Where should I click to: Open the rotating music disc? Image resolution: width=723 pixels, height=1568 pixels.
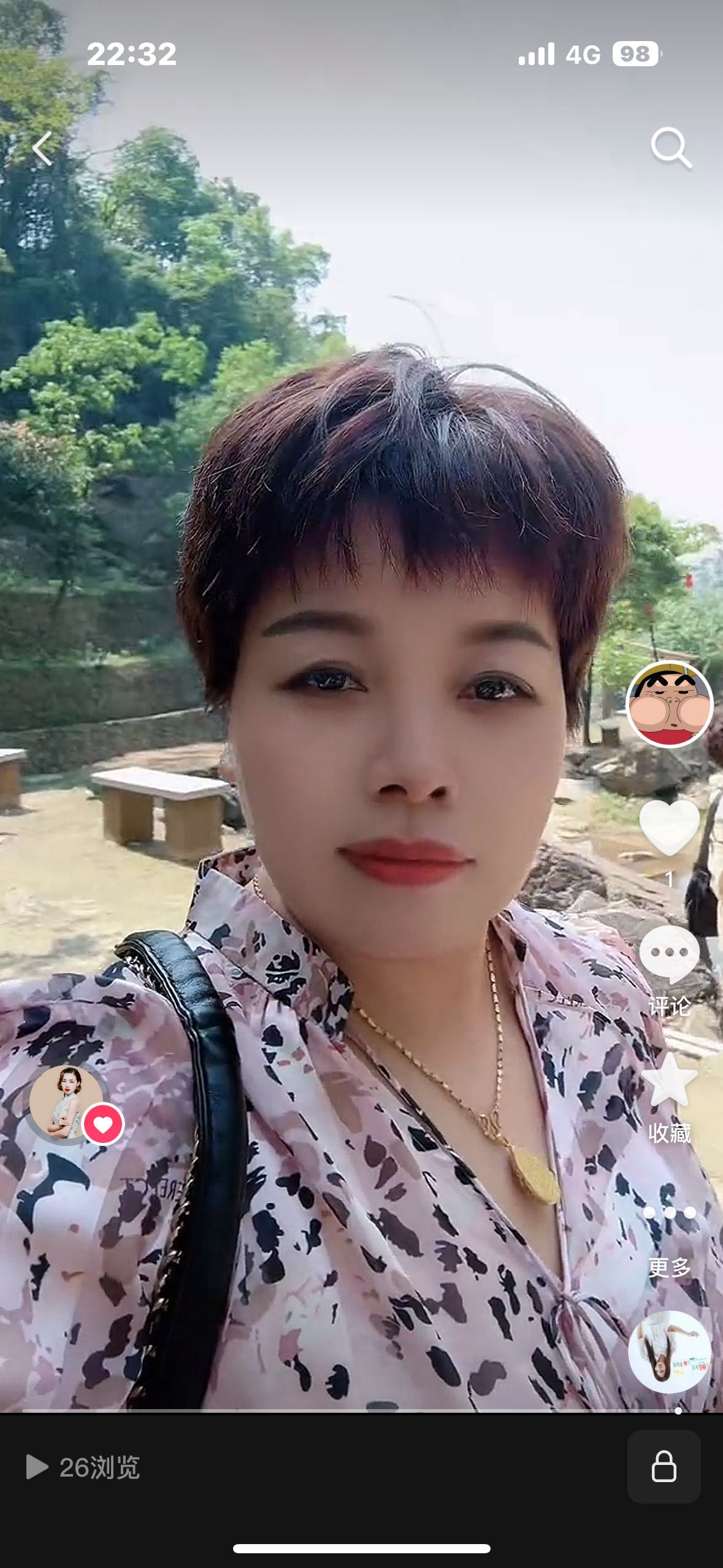tap(669, 1352)
